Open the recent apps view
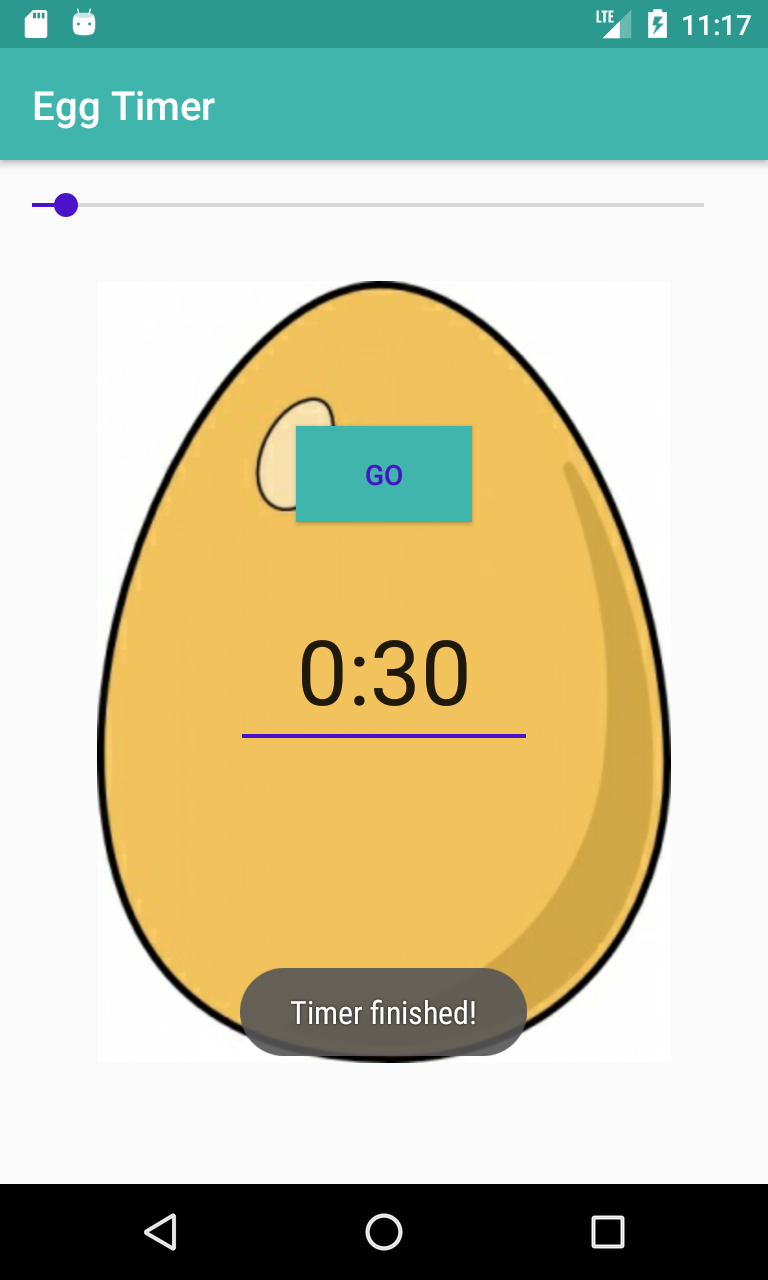 coord(607,1232)
